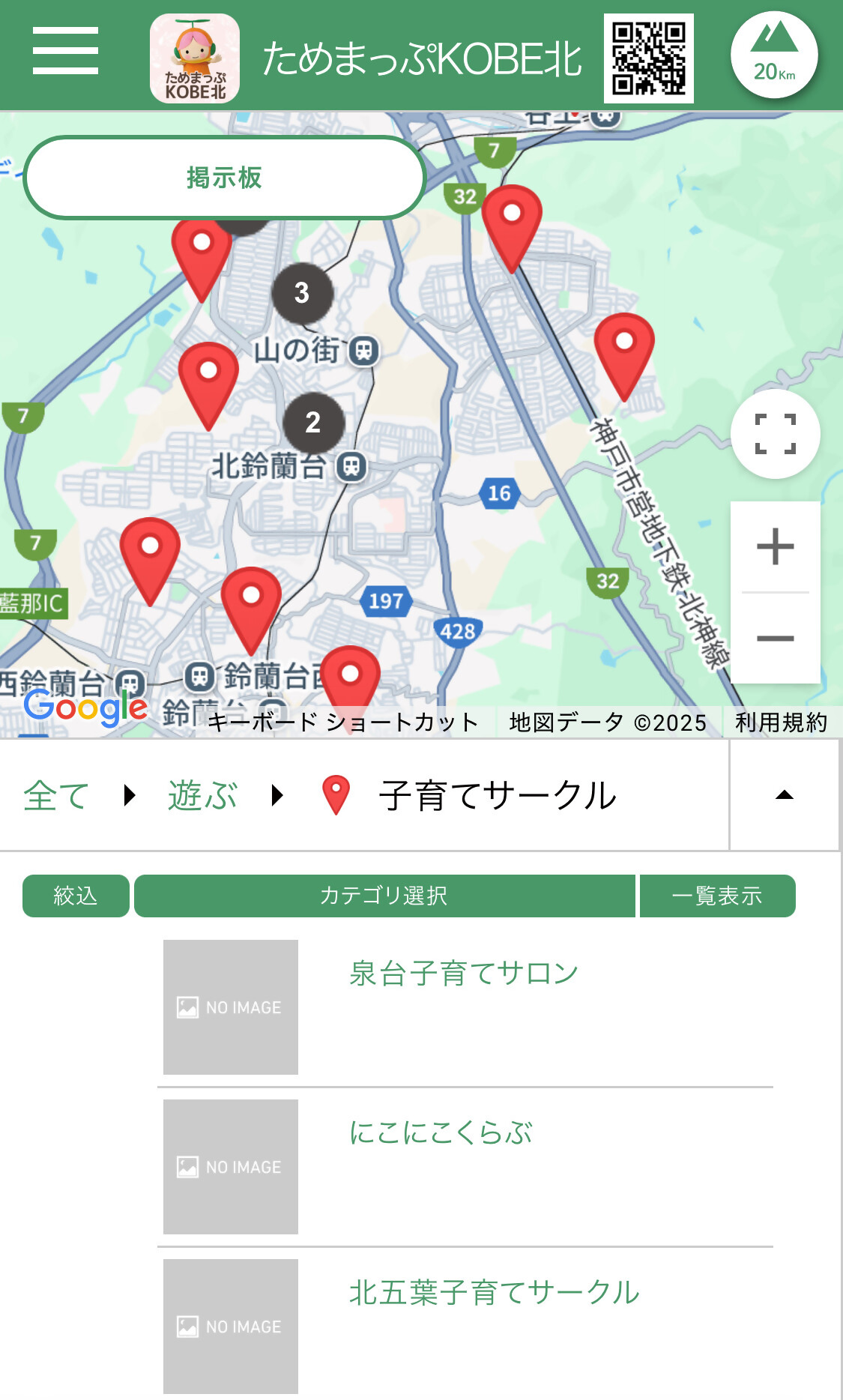The height and width of the screenshot is (1400, 843).
Task: Zoom in on the map
Action: (773, 547)
